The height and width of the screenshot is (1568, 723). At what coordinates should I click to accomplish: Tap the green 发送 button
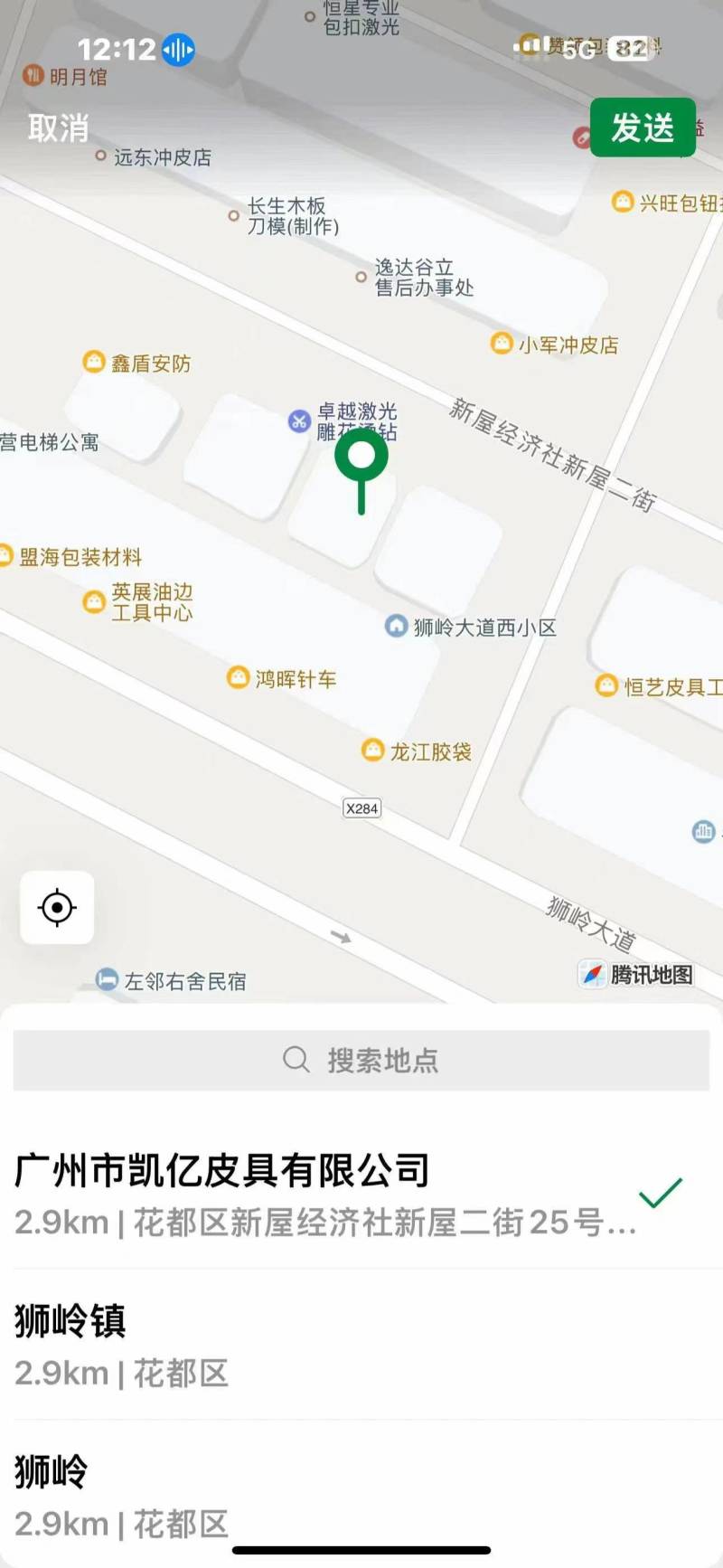pos(643,128)
